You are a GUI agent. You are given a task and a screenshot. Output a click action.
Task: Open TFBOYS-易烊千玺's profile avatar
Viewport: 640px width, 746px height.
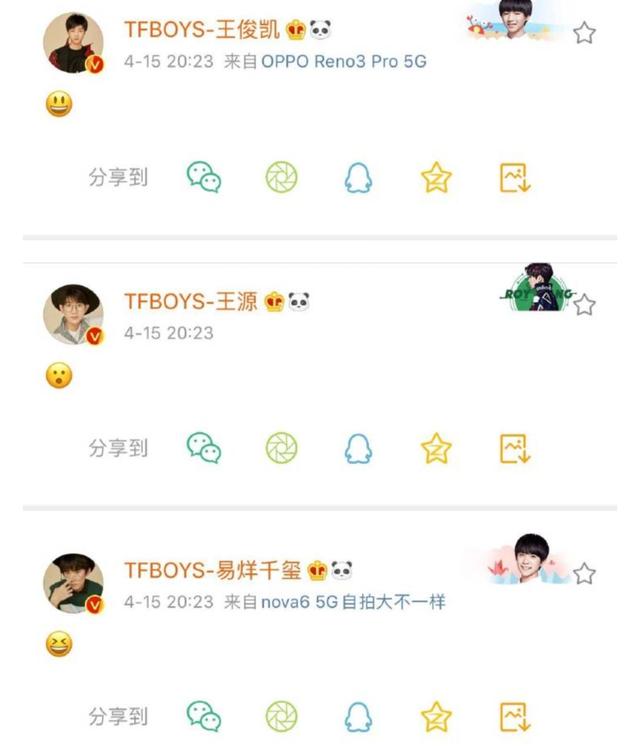click(x=74, y=584)
